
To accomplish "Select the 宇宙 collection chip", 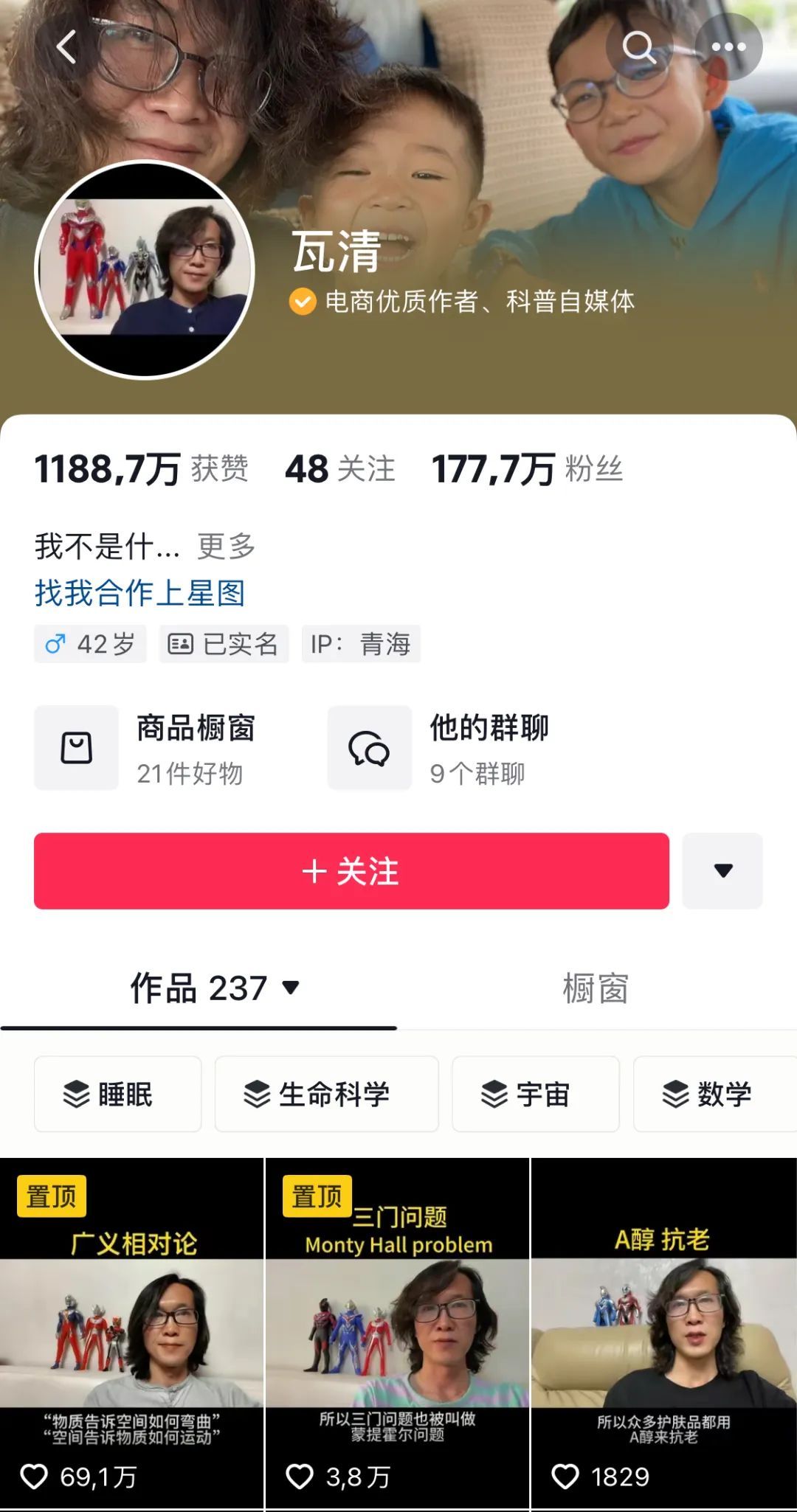I will [x=535, y=1094].
